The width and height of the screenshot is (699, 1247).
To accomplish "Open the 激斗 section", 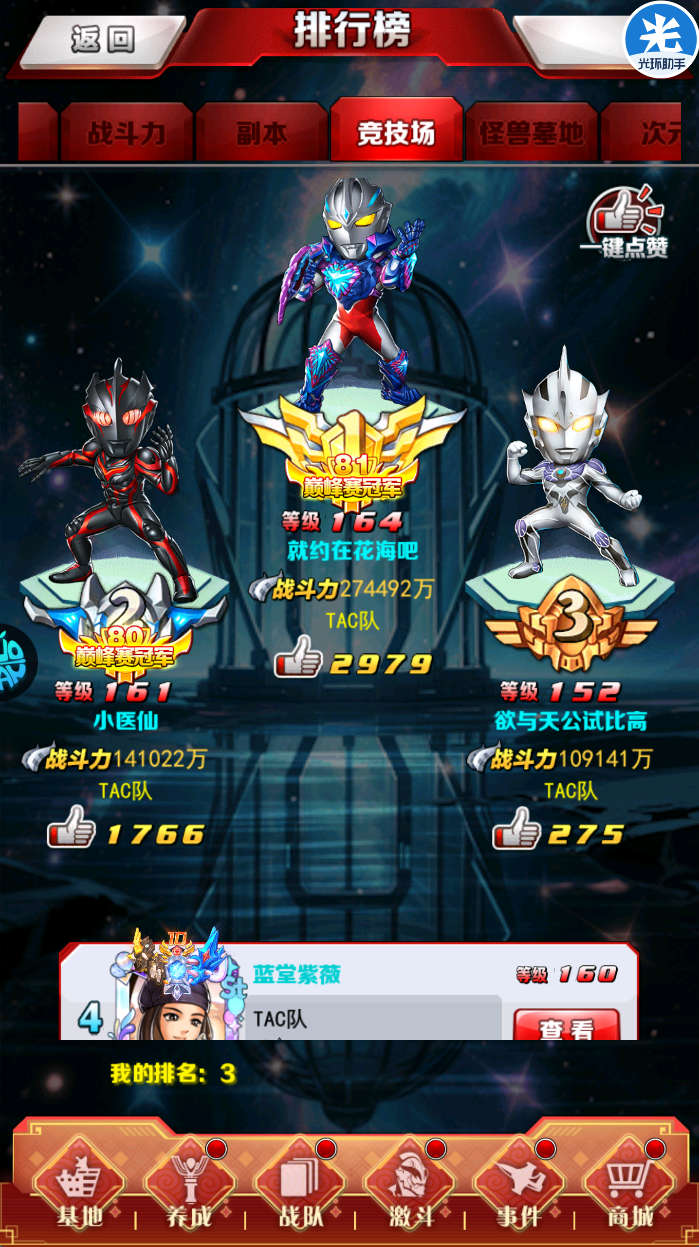I will click(409, 1190).
